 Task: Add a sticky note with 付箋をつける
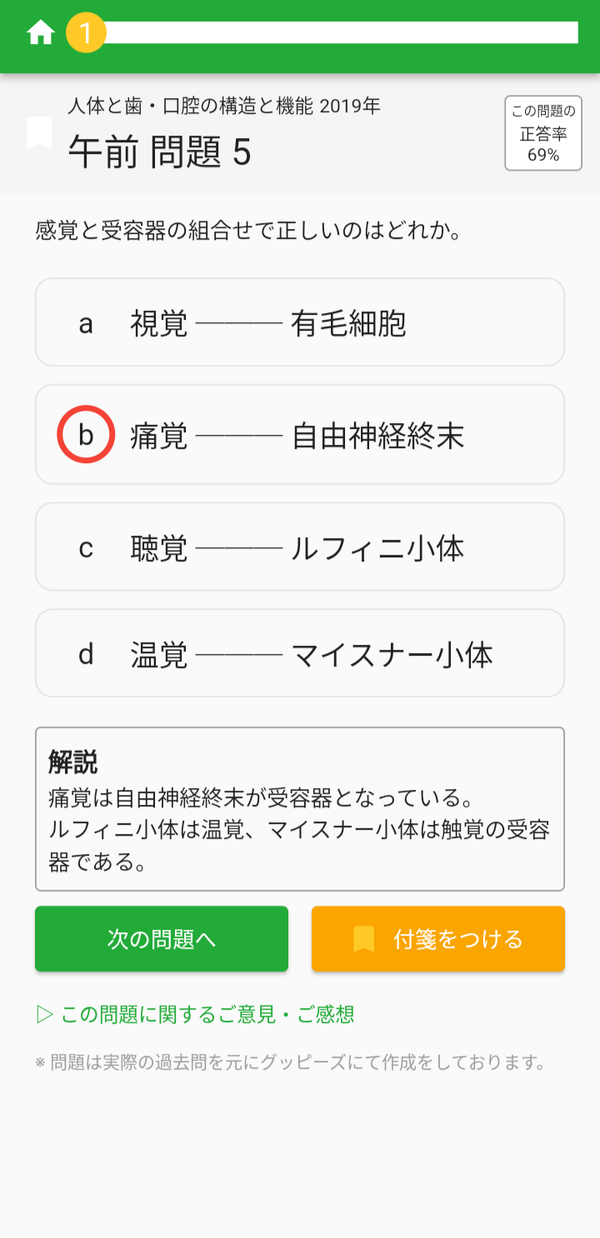click(438, 939)
